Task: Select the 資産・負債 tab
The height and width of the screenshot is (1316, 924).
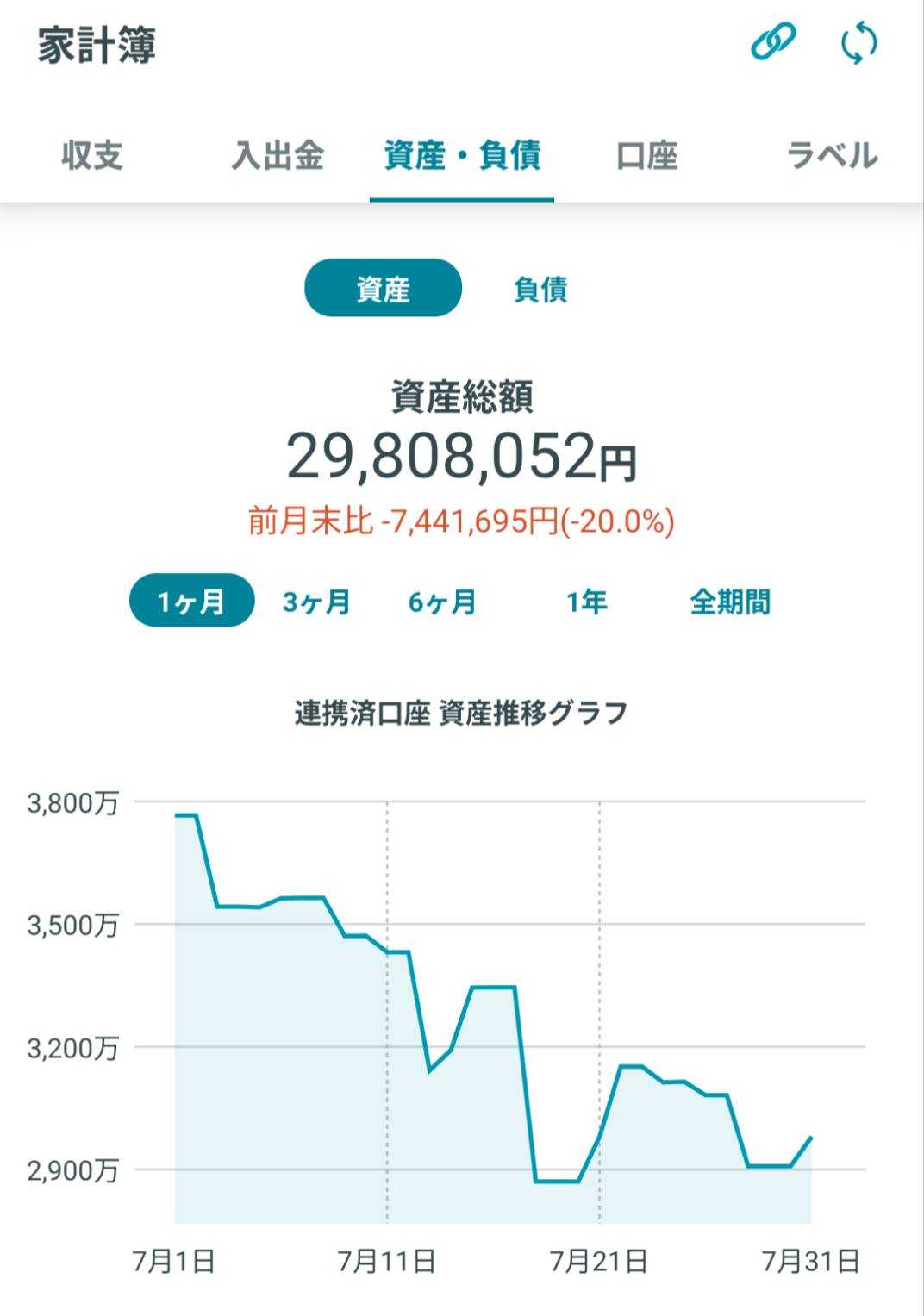Action: [462, 156]
